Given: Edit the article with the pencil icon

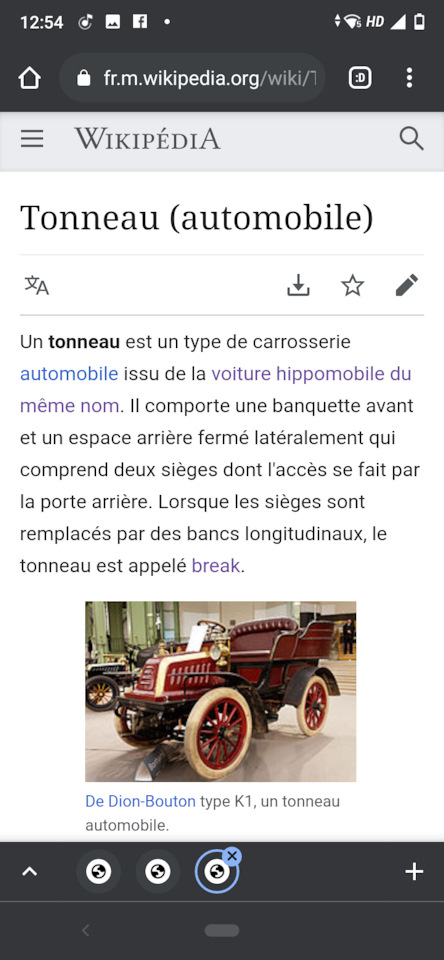Looking at the screenshot, I should [x=407, y=285].
